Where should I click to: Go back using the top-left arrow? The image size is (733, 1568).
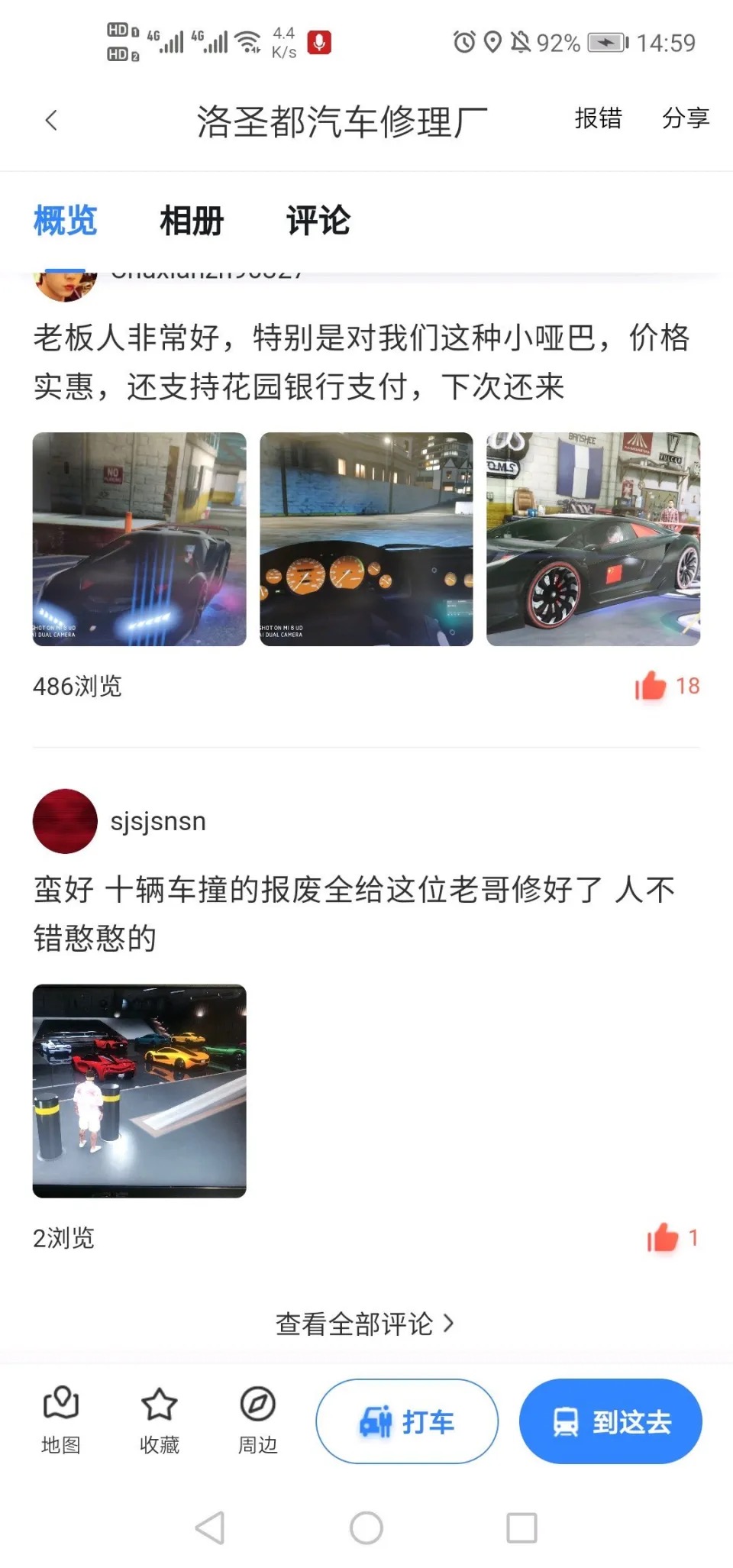pyautogui.click(x=51, y=120)
